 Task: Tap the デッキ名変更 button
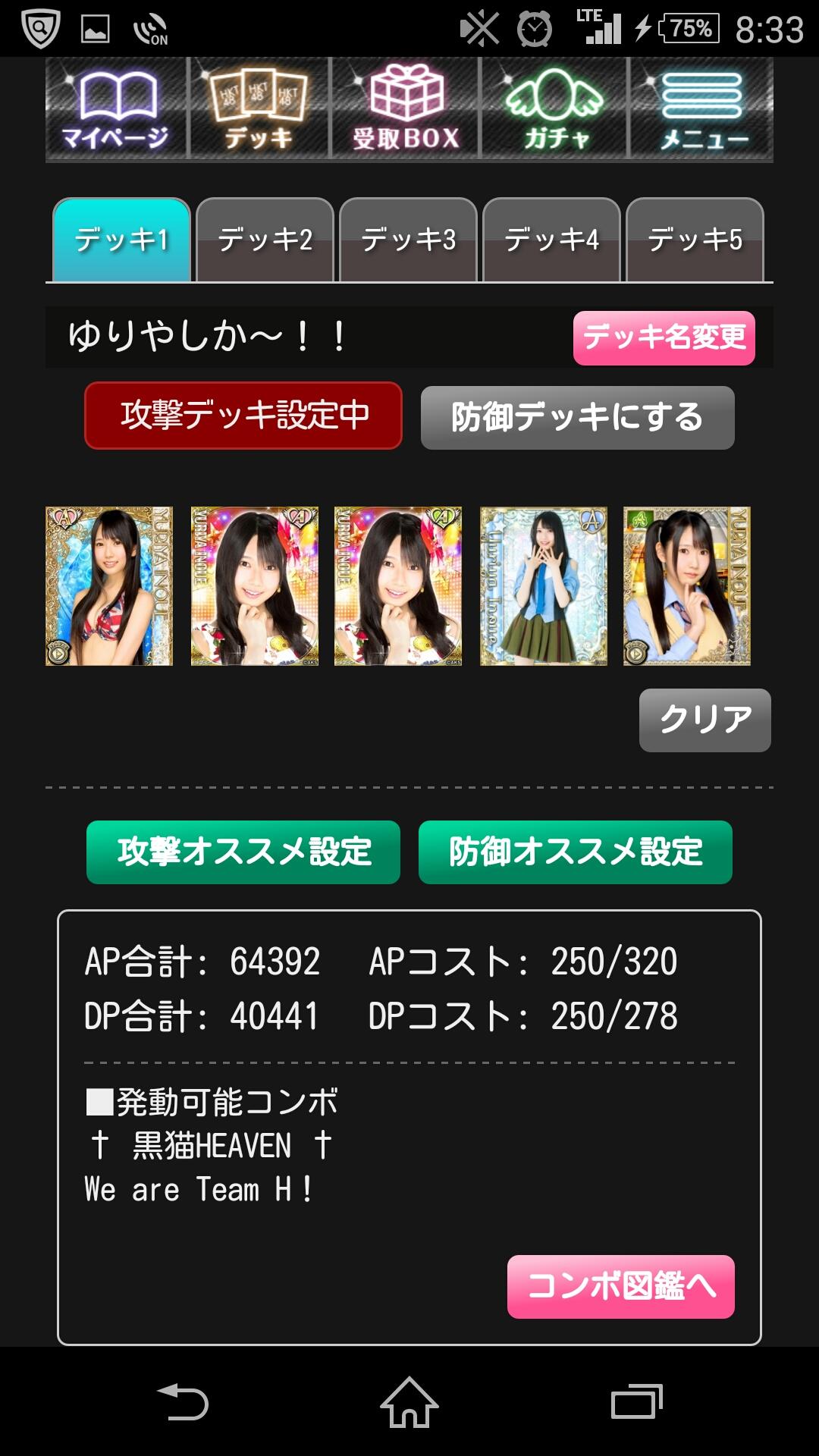[x=664, y=337]
